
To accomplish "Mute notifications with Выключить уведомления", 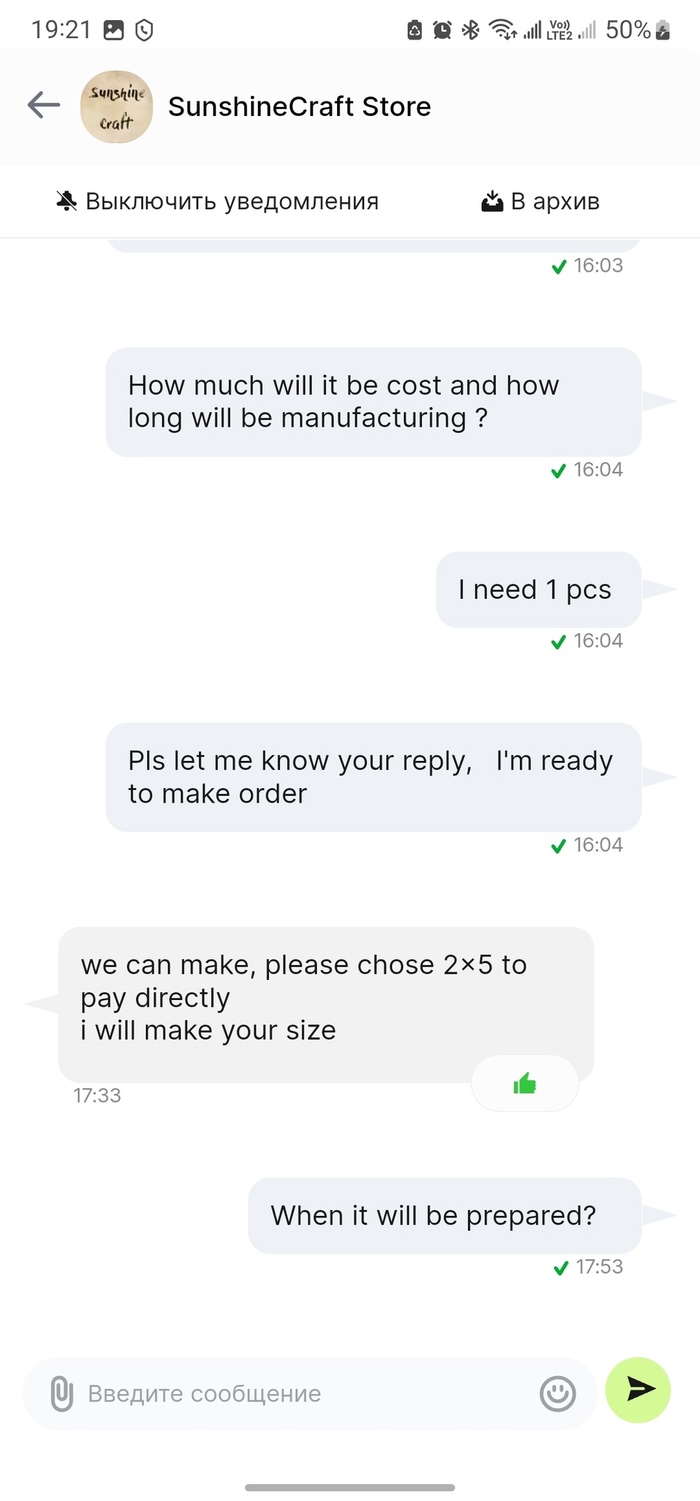I will tap(217, 201).
